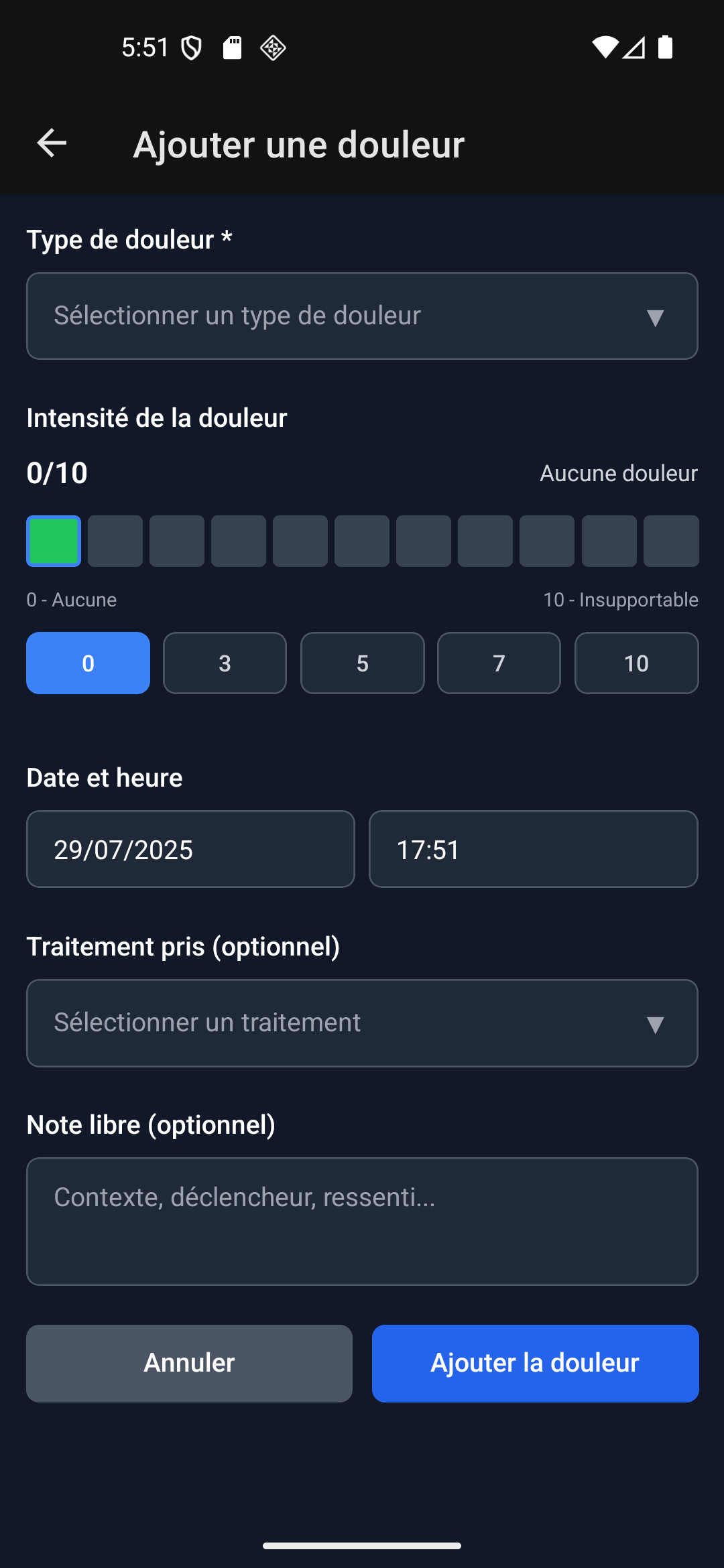Select the quick intensity value 3
This screenshot has width=724, height=1568.
coord(225,663)
